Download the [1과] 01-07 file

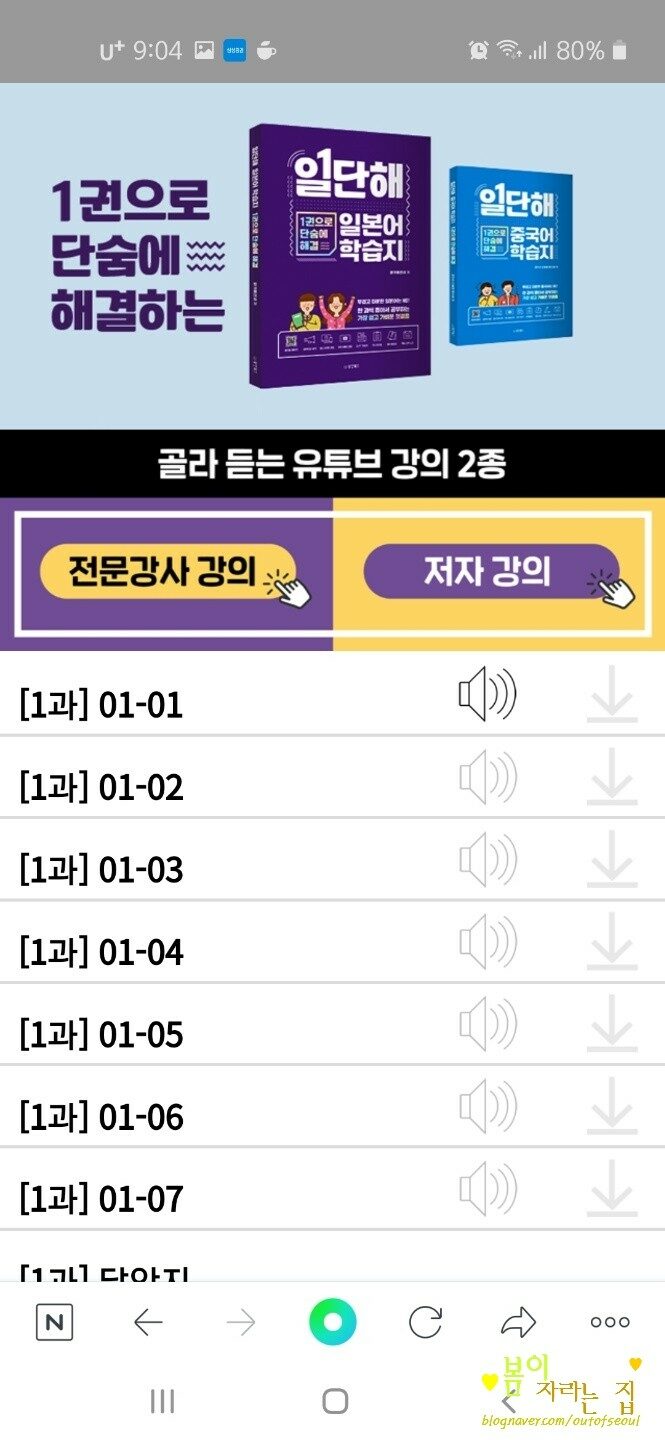point(612,1190)
